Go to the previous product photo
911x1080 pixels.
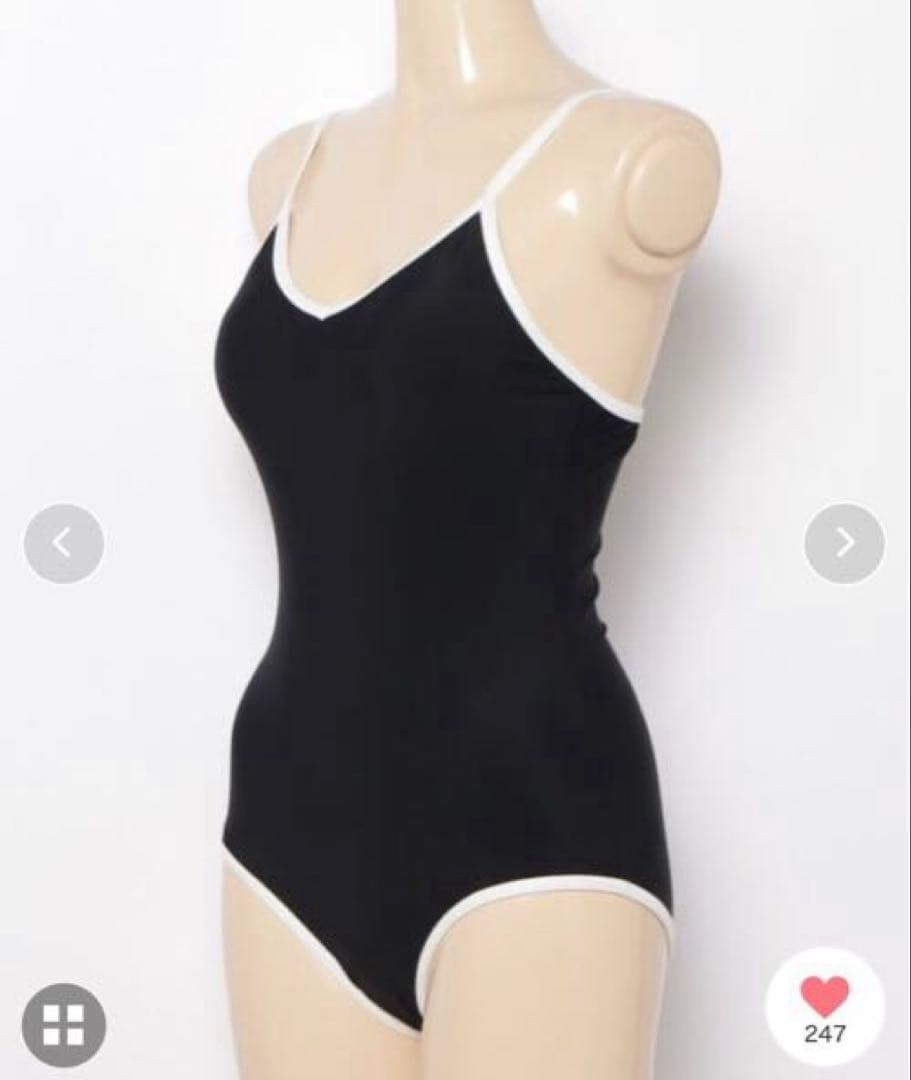[x=63, y=543]
